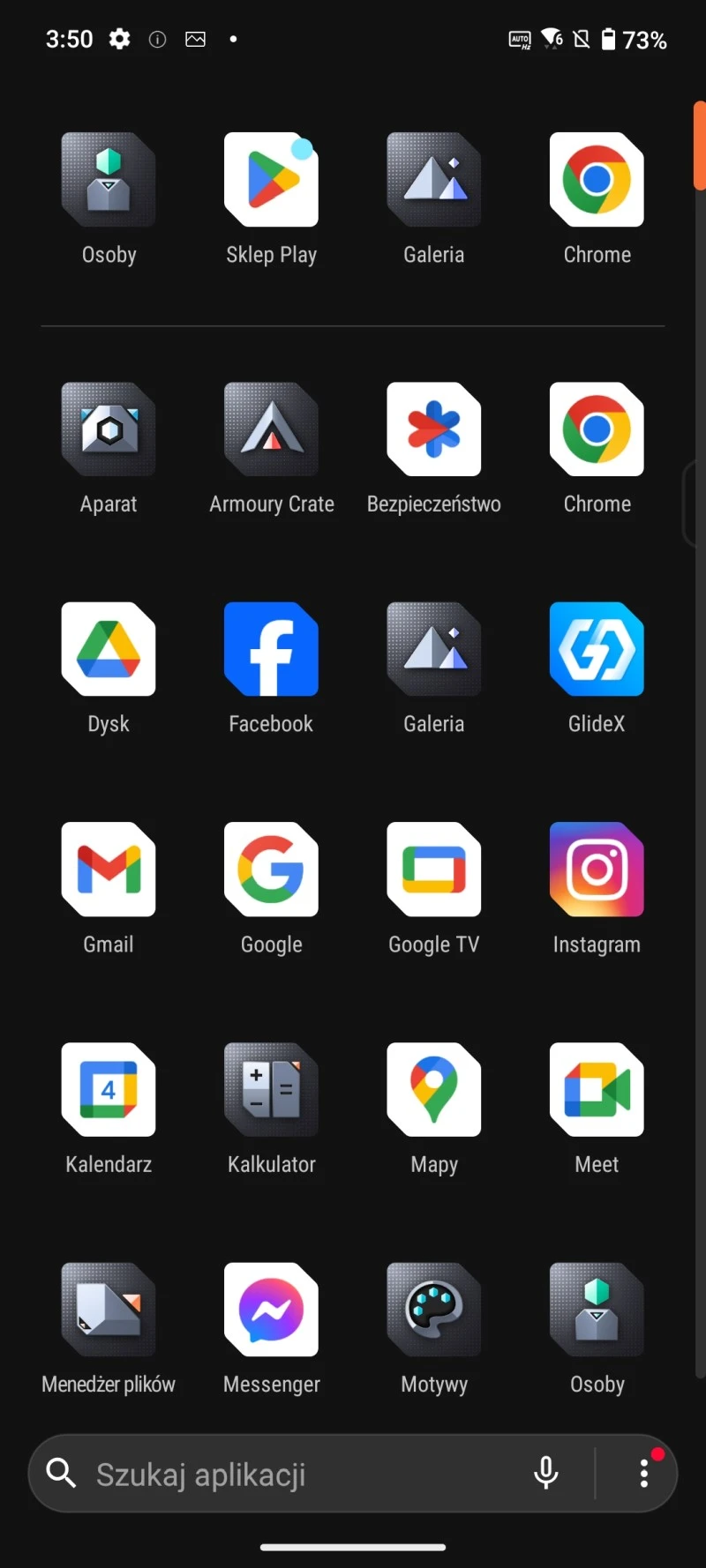The height and width of the screenshot is (1568, 706).
Task: Open the Motywy themes app
Action: pyautogui.click(x=433, y=1310)
